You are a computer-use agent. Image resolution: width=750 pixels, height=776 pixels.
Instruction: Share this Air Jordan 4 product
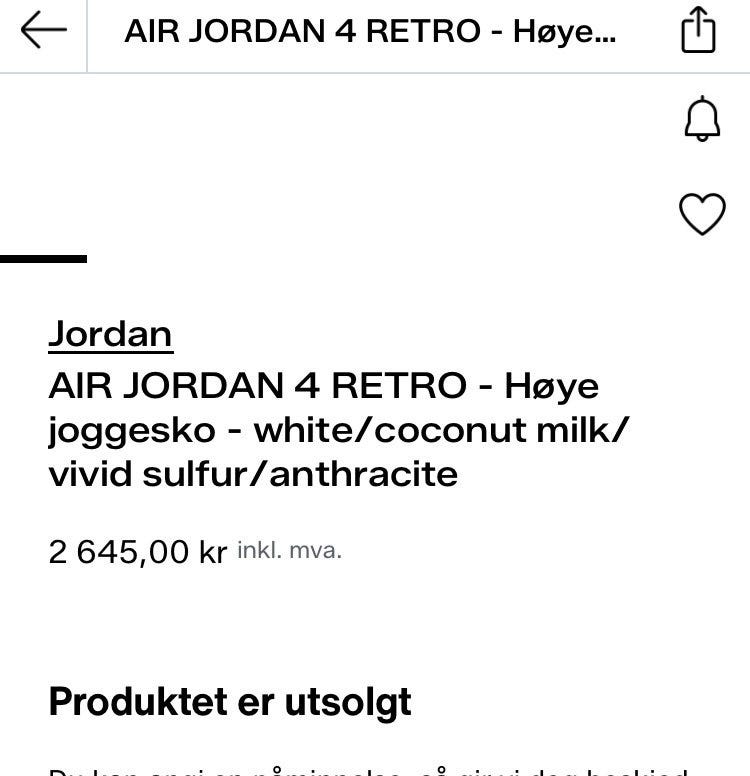699,30
